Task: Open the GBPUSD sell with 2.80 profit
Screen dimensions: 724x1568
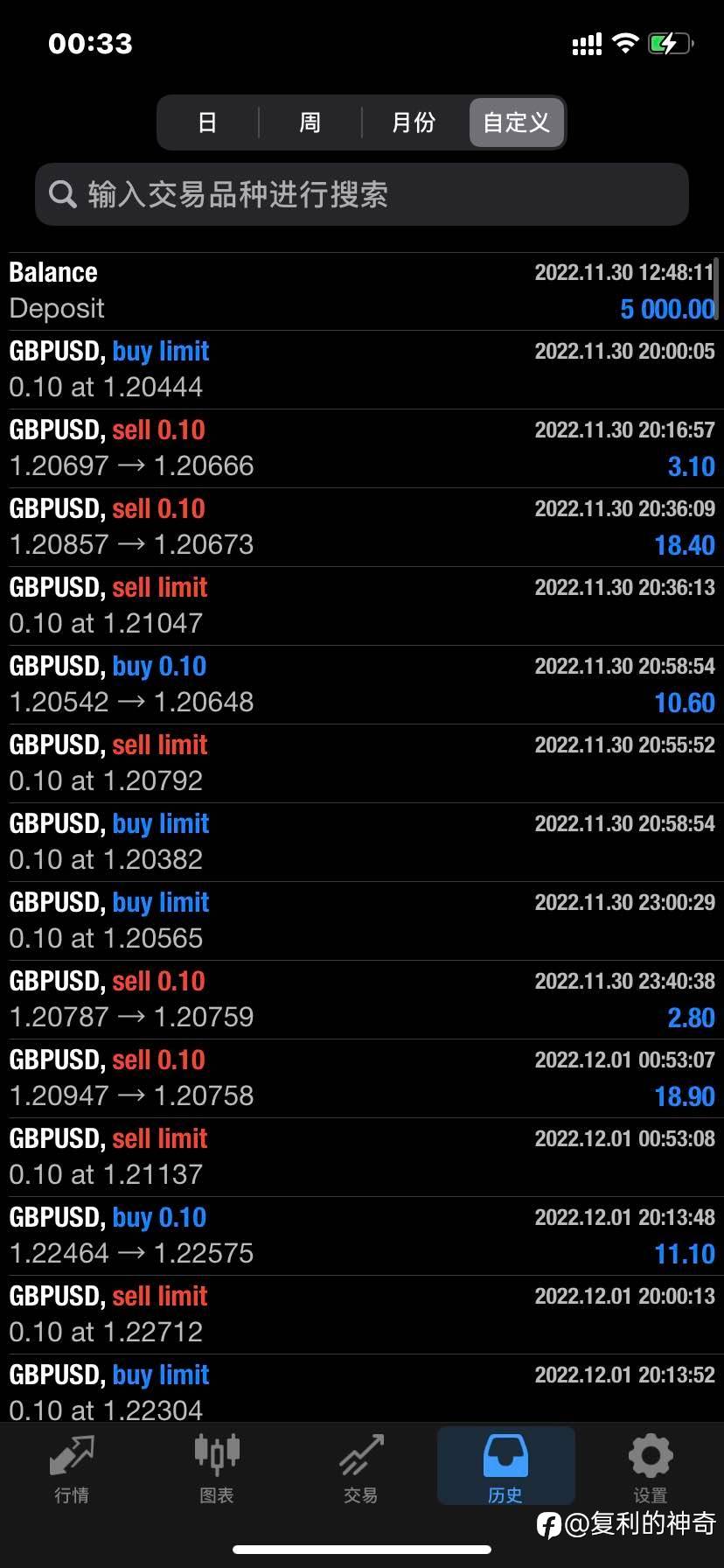Action: click(362, 999)
